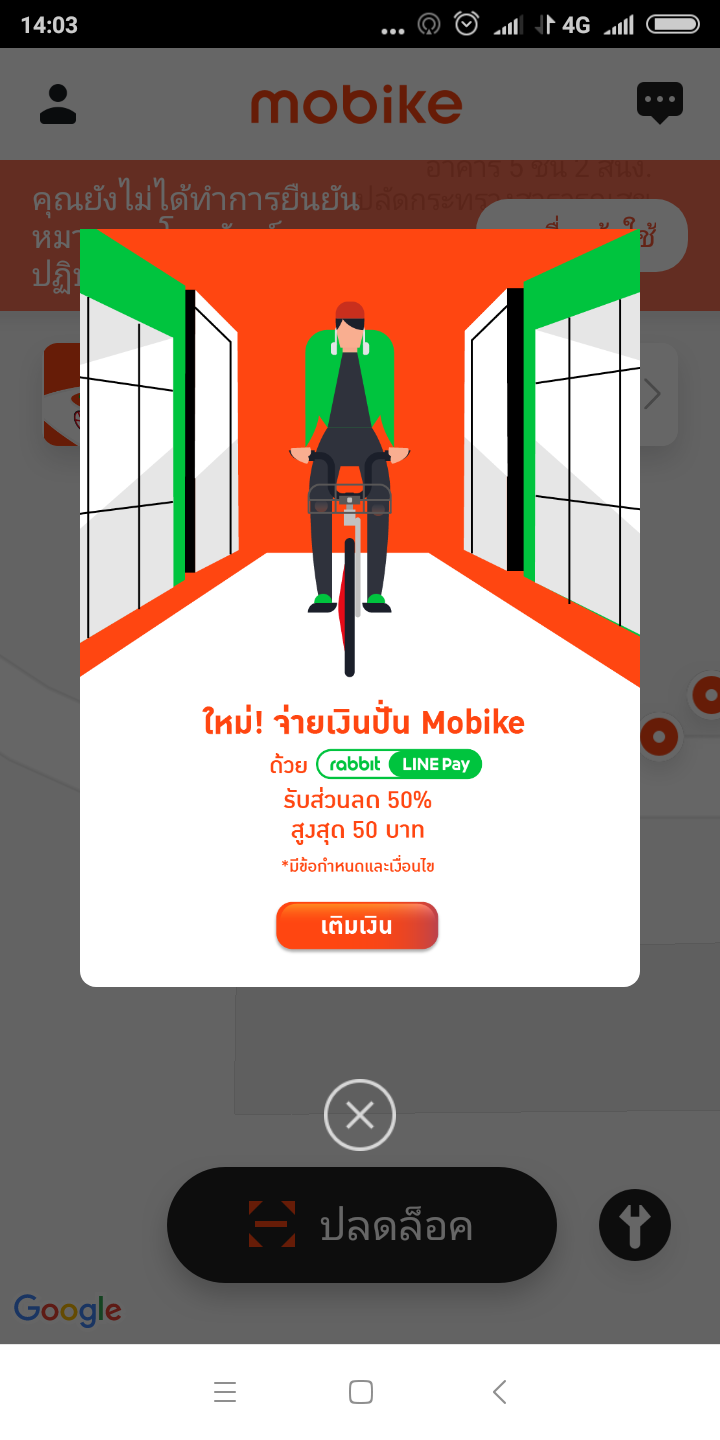Open the wrench report tool button
This screenshot has height=1440, width=720.
pos(634,1225)
